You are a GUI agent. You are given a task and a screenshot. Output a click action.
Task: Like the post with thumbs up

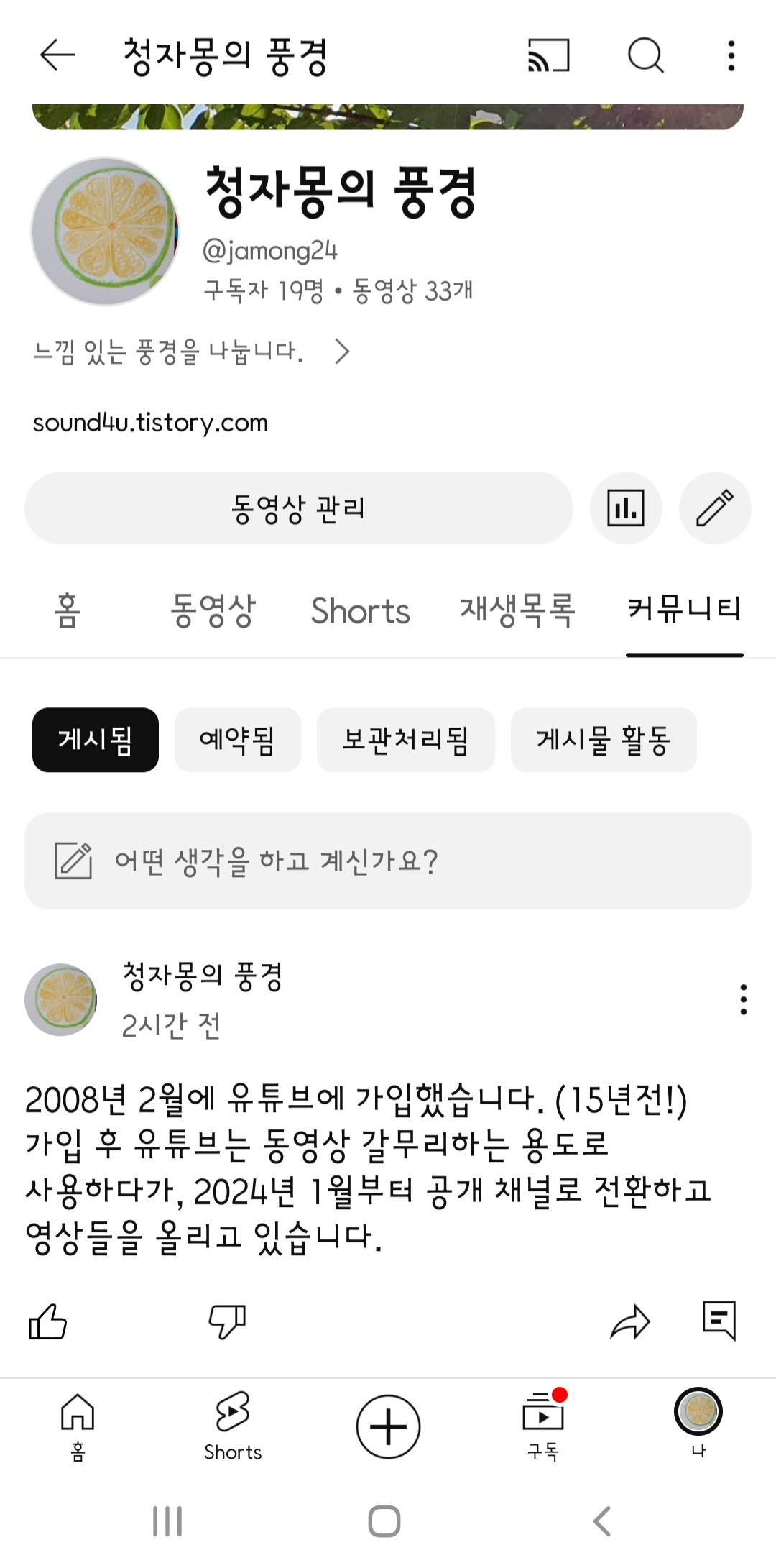pos(47,1321)
